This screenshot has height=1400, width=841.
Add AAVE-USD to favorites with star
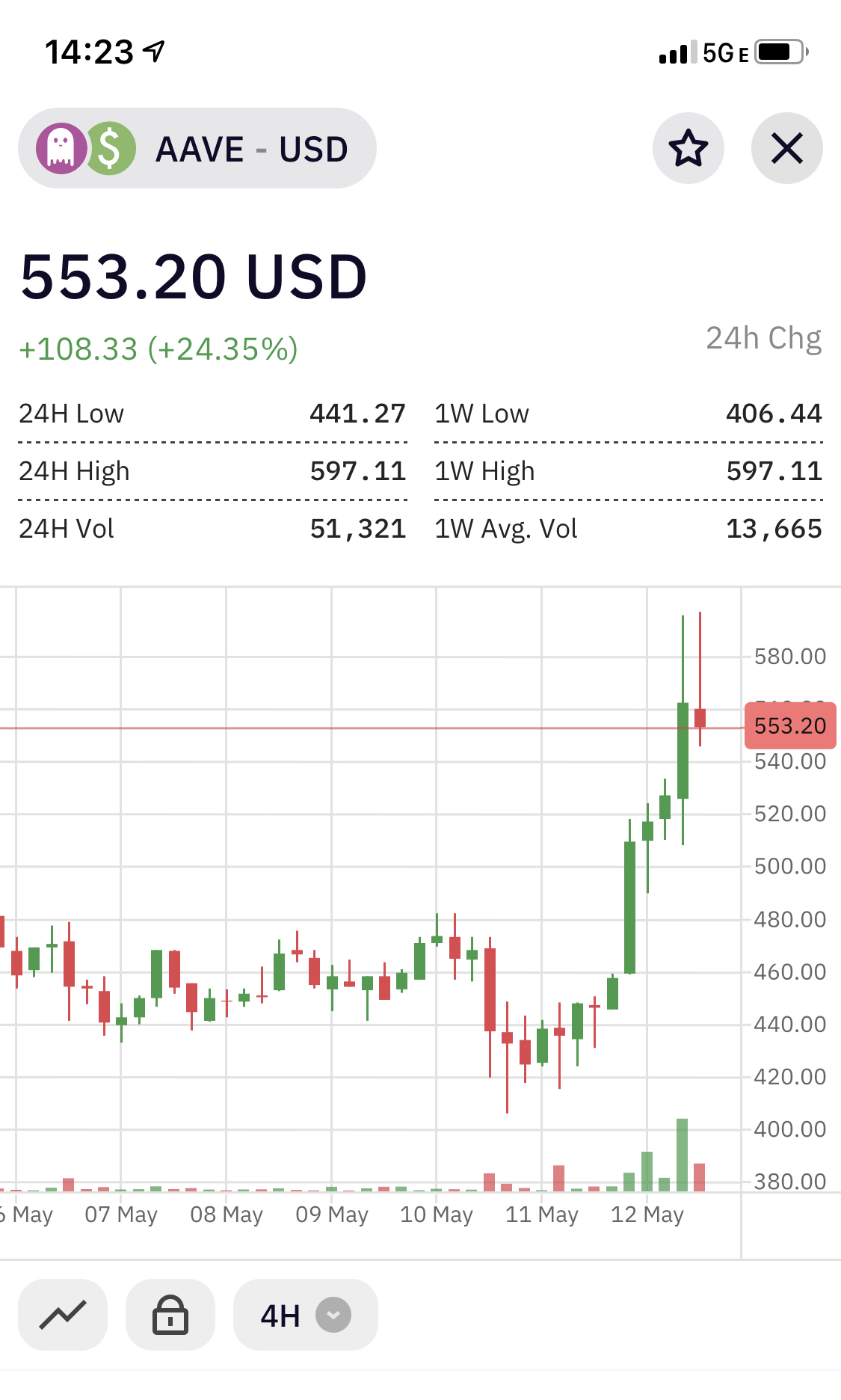tap(688, 148)
